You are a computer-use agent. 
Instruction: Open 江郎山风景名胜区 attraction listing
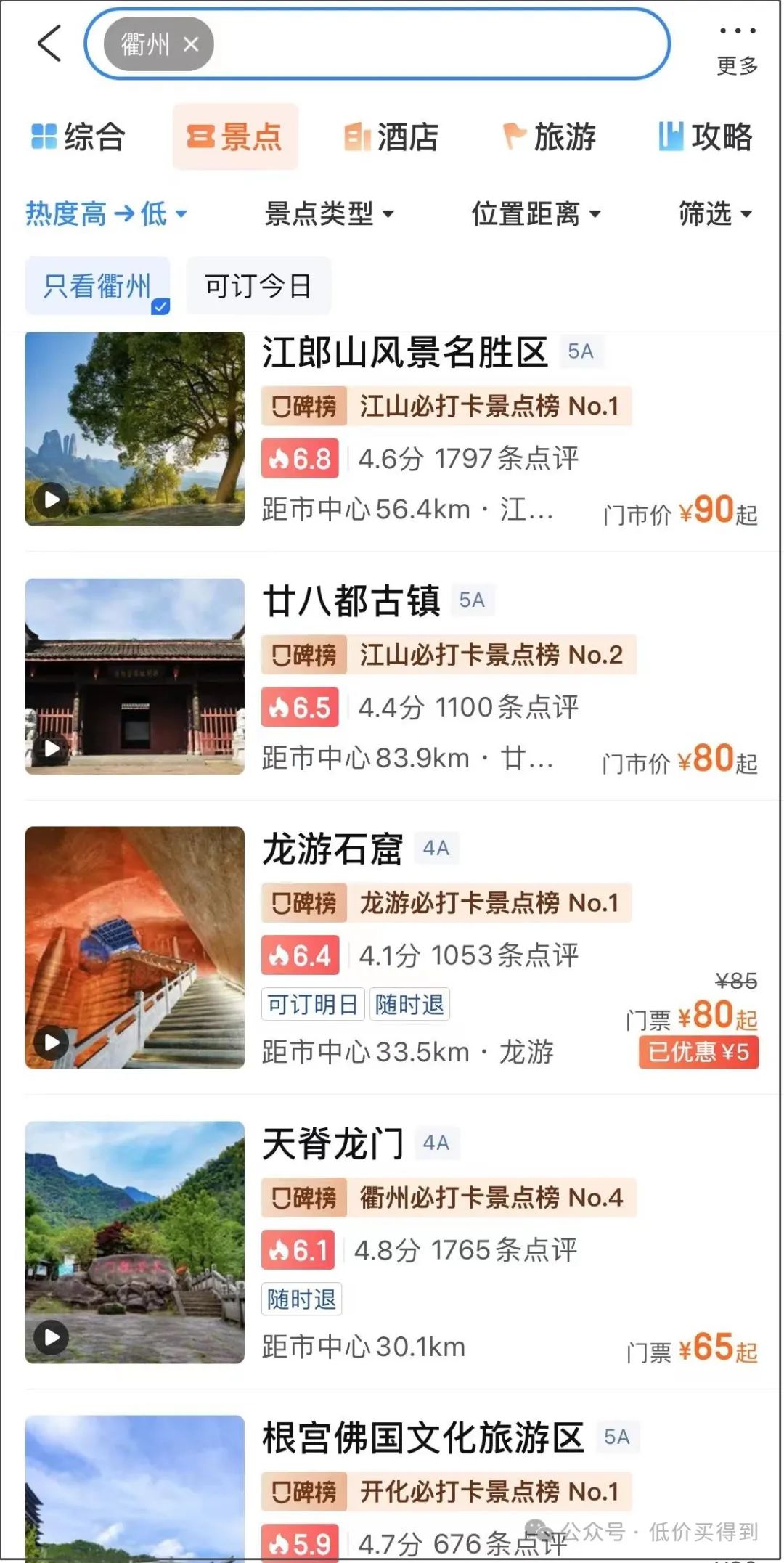(392, 430)
